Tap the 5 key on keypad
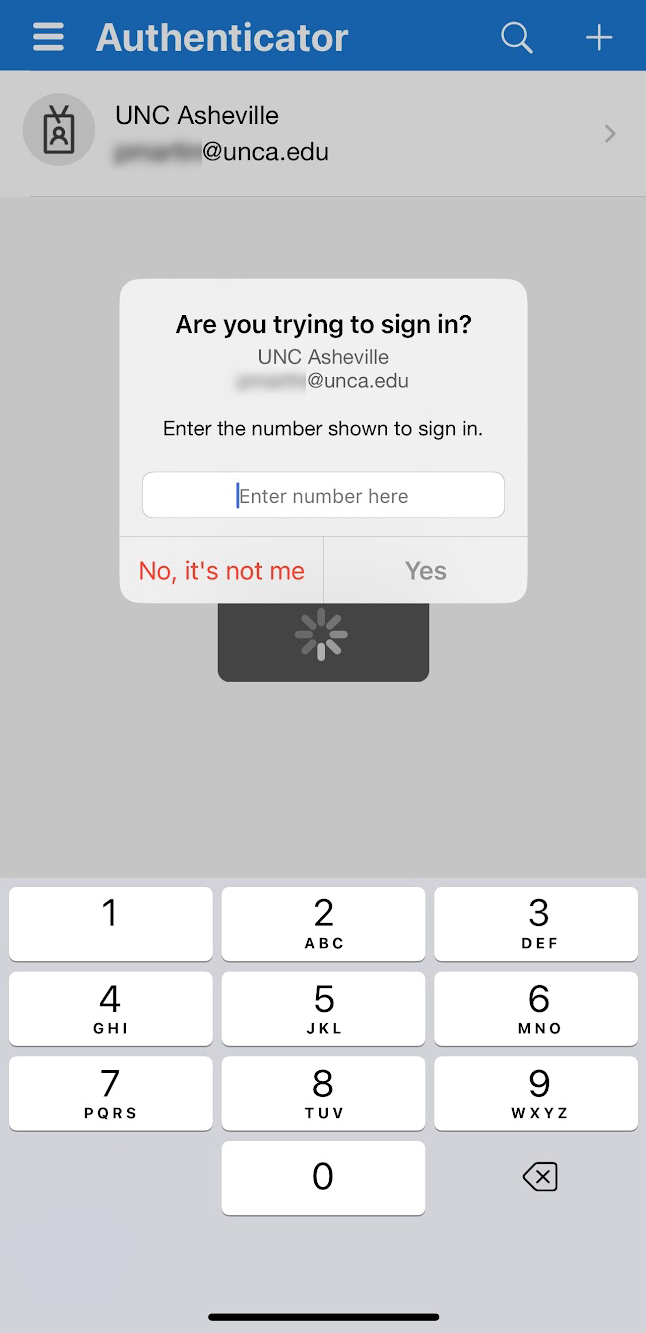Viewport: 646px width, 1333px height. point(323,1008)
